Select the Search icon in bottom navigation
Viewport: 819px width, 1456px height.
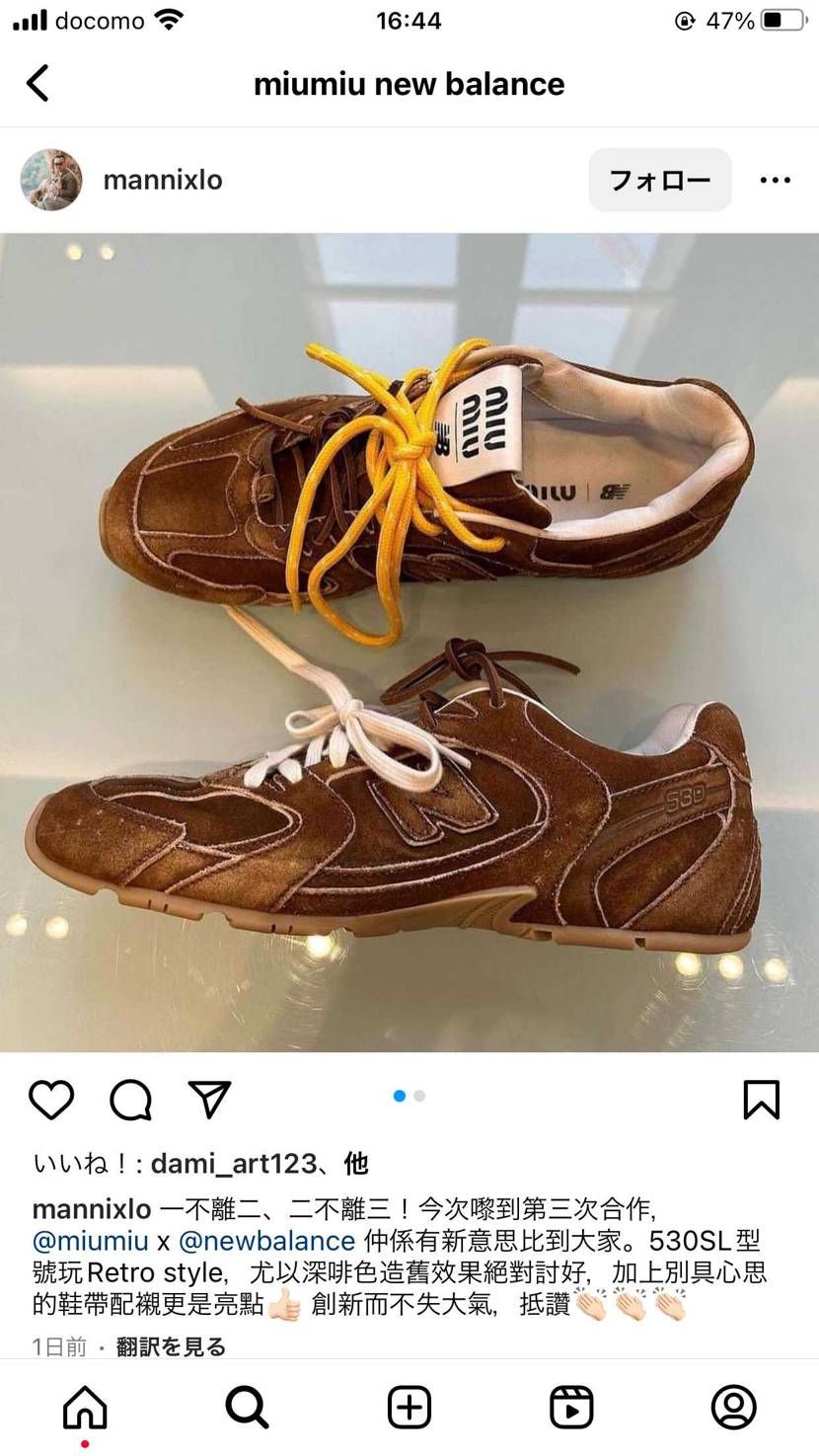pyautogui.click(x=246, y=1406)
